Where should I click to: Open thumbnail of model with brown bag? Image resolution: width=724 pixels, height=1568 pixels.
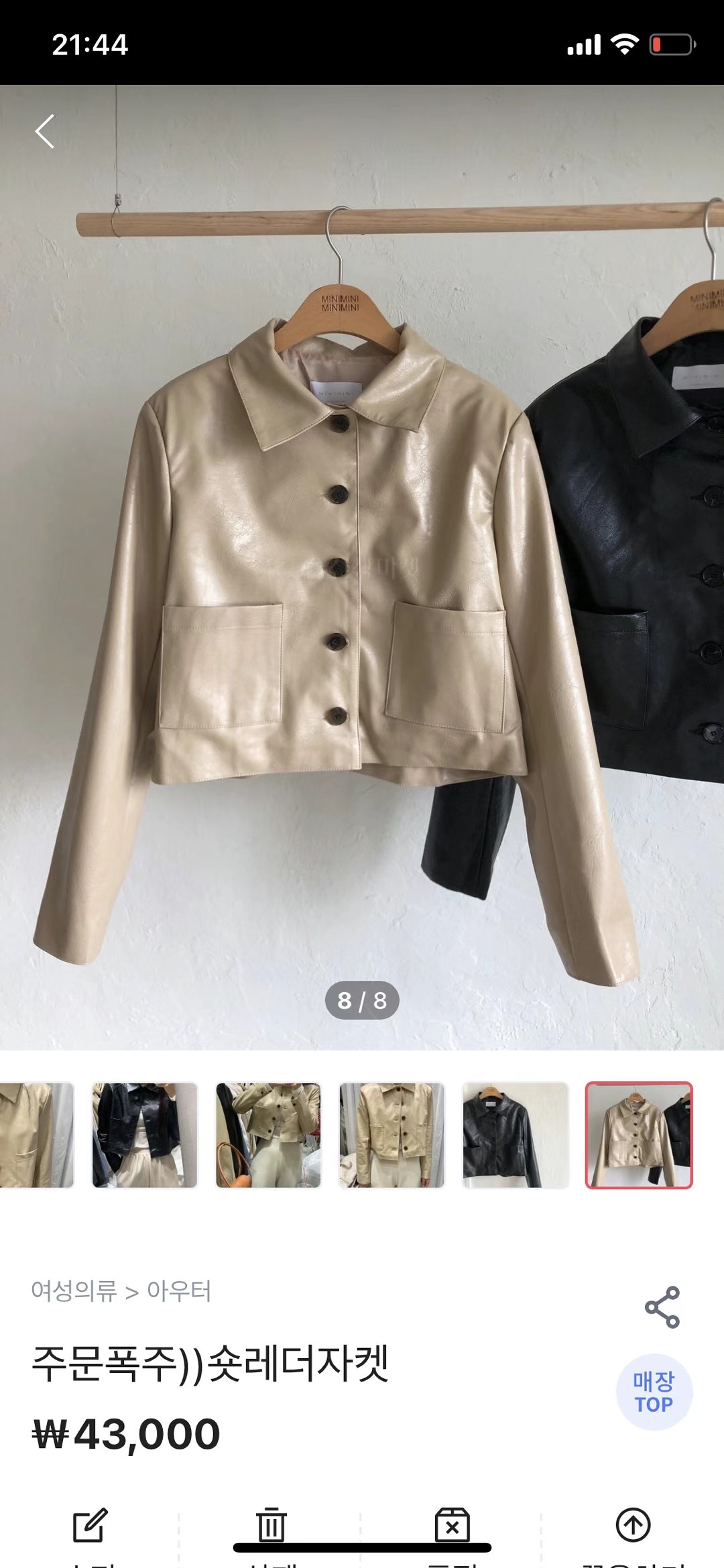268,1135
